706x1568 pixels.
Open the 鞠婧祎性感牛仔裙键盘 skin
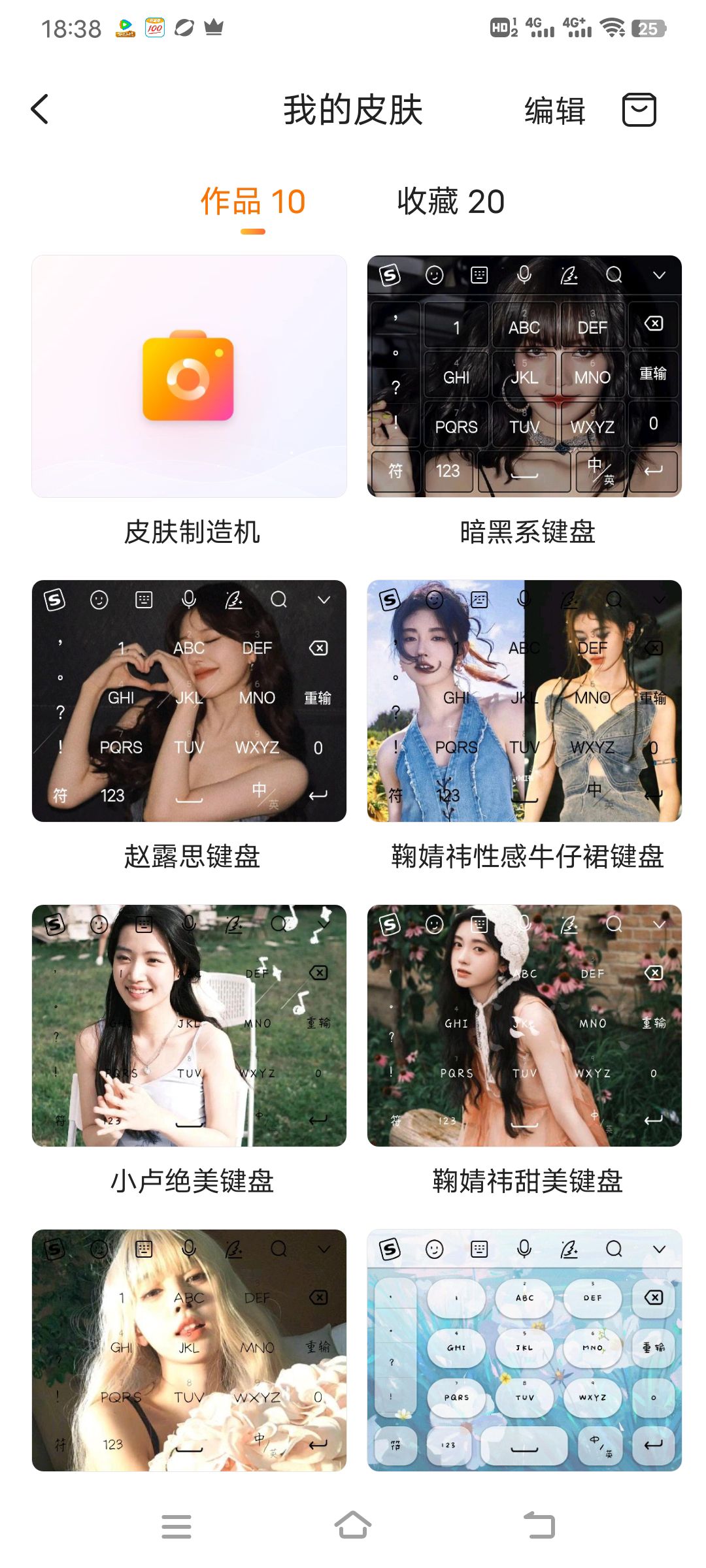pyautogui.click(x=524, y=701)
